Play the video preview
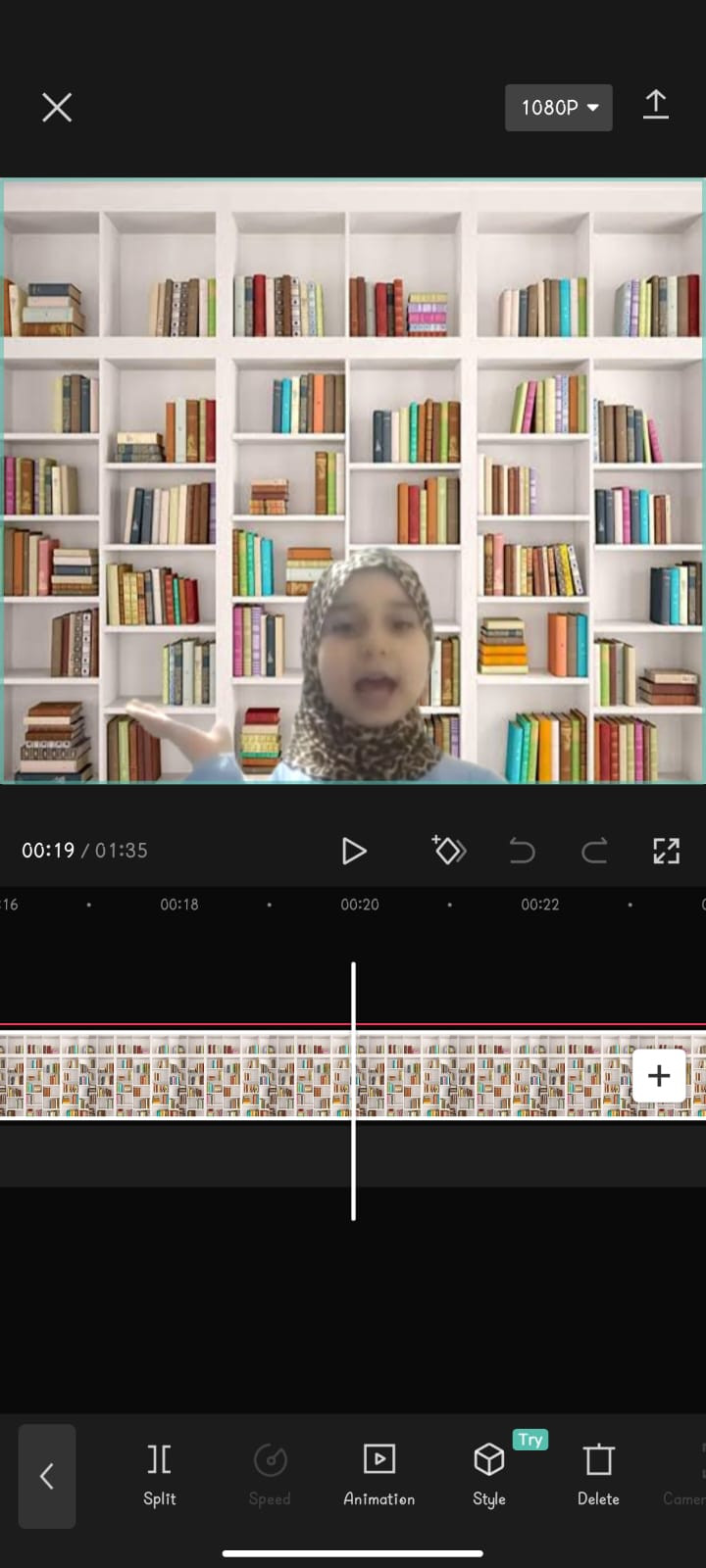706x1568 pixels. 353,851
